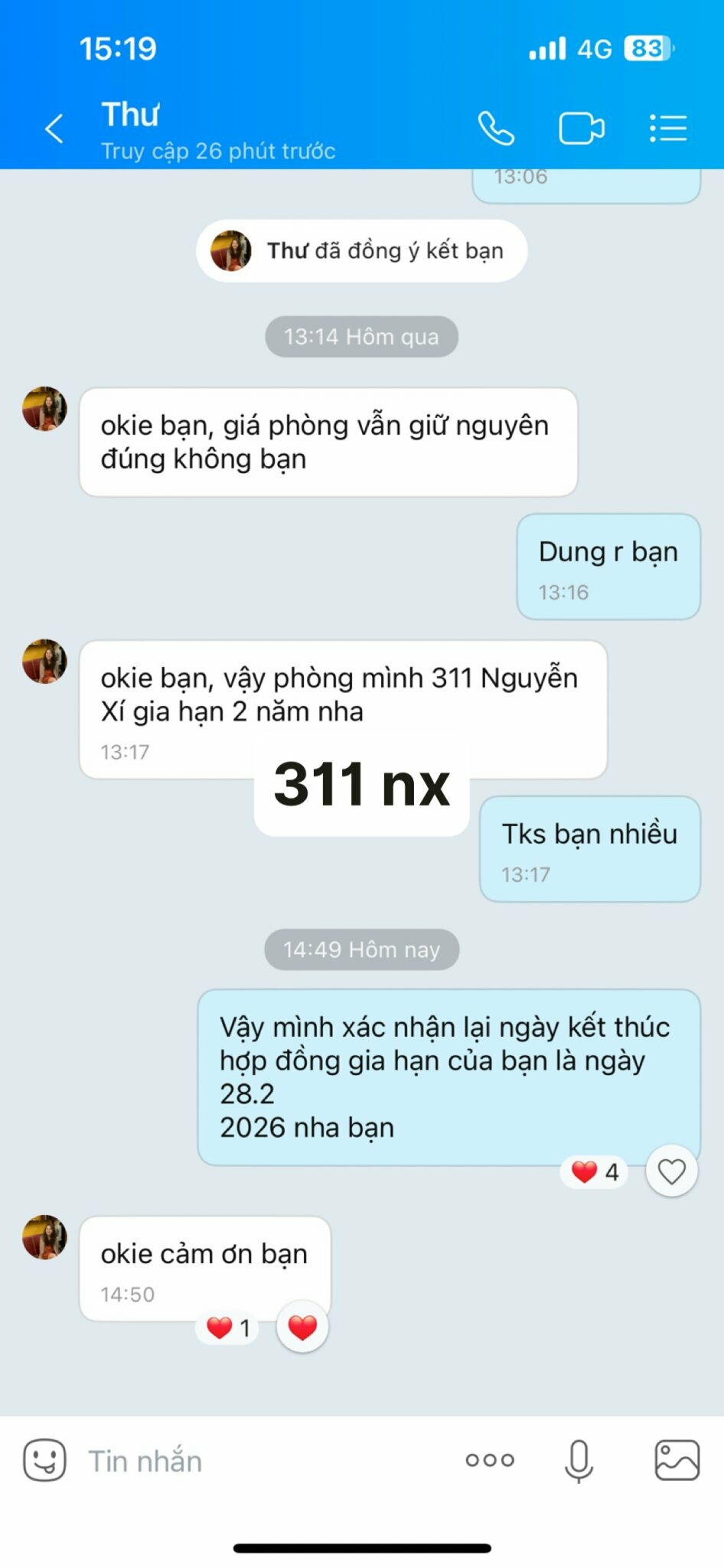Viewport: 724px width, 1568px height.
Task: Record a voice message
Action: pyautogui.click(x=579, y=1460)
